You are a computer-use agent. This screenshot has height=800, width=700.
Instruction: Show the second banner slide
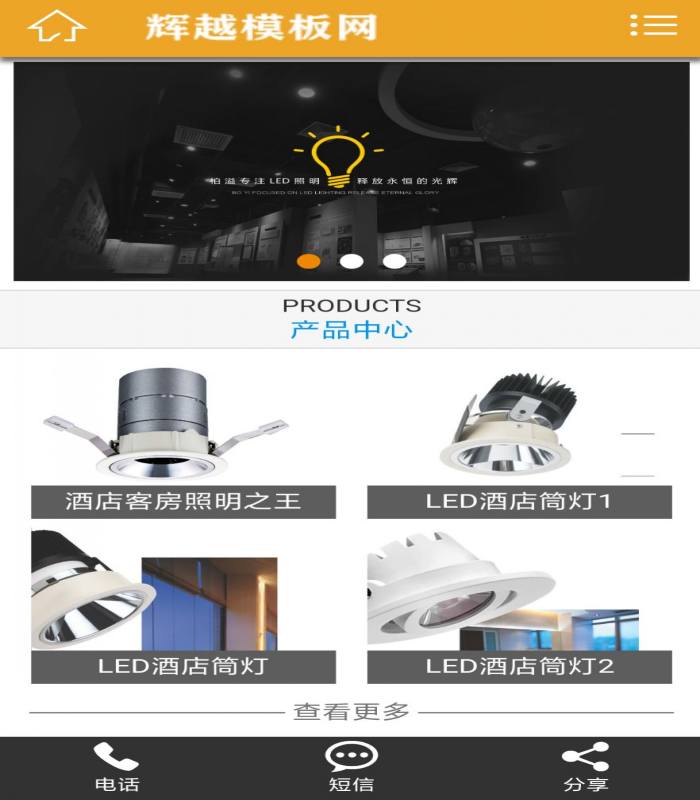(351, 261)
